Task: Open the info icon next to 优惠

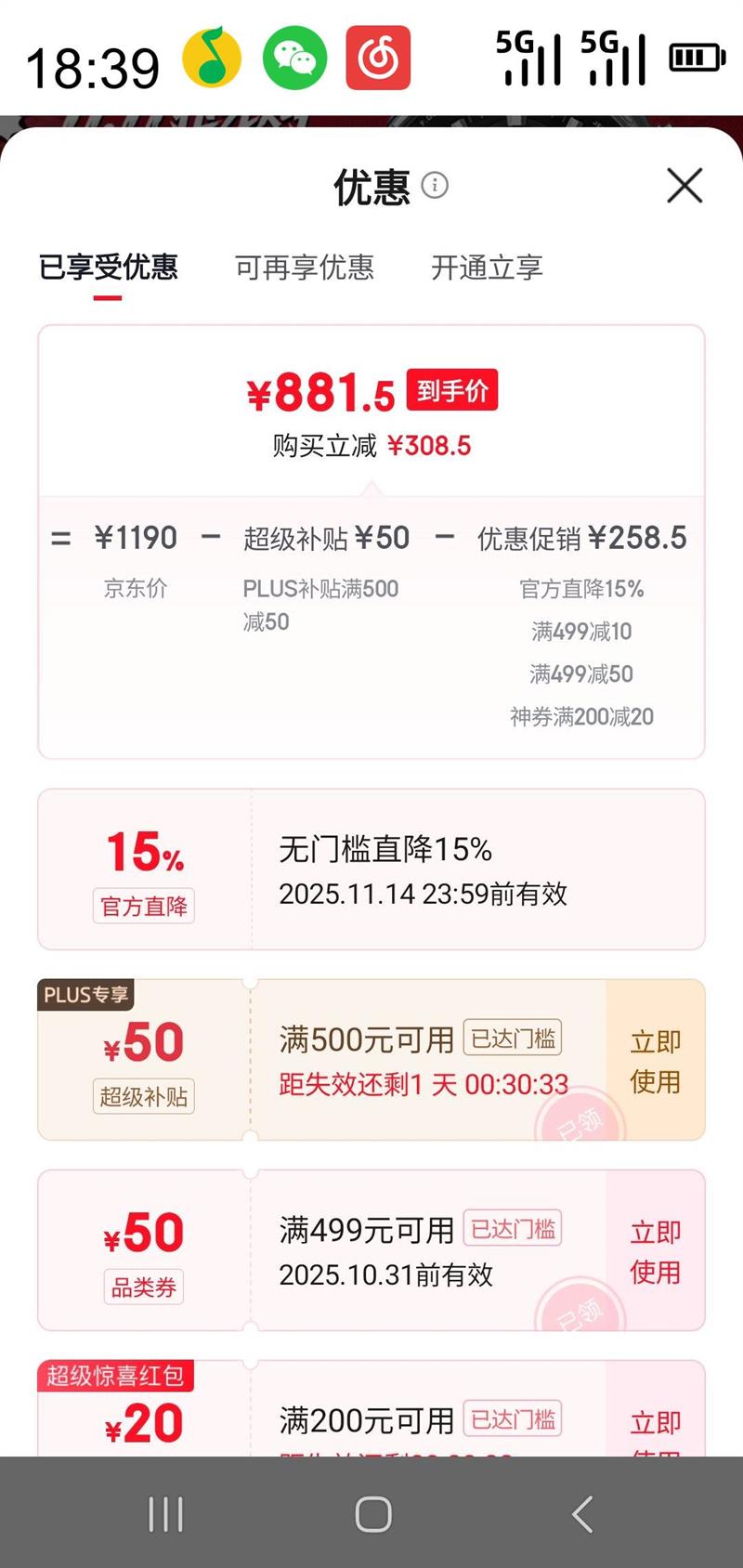Action: click(x=435, y=185)
